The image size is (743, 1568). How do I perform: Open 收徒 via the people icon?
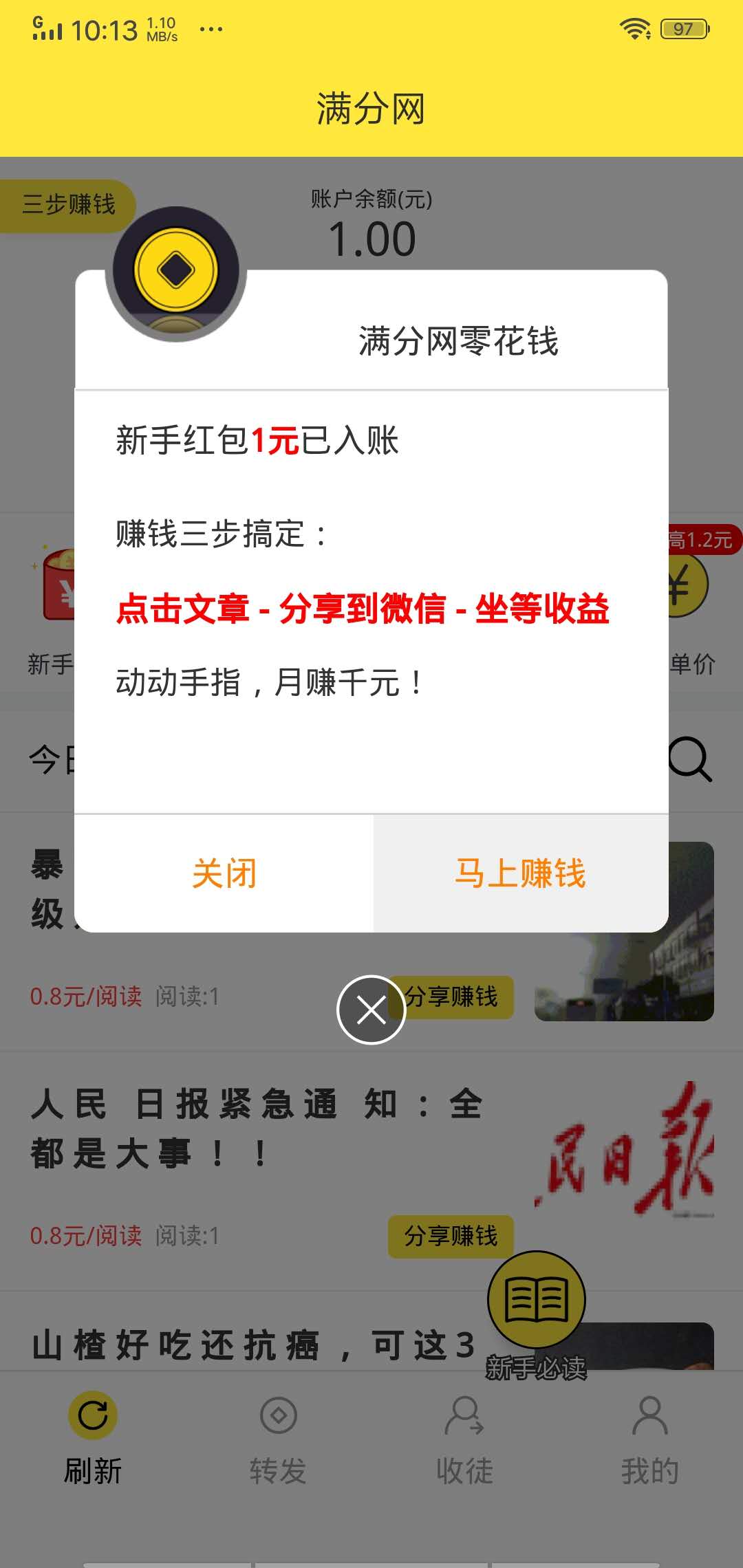pyautogui.click(x=462, y=1417)
